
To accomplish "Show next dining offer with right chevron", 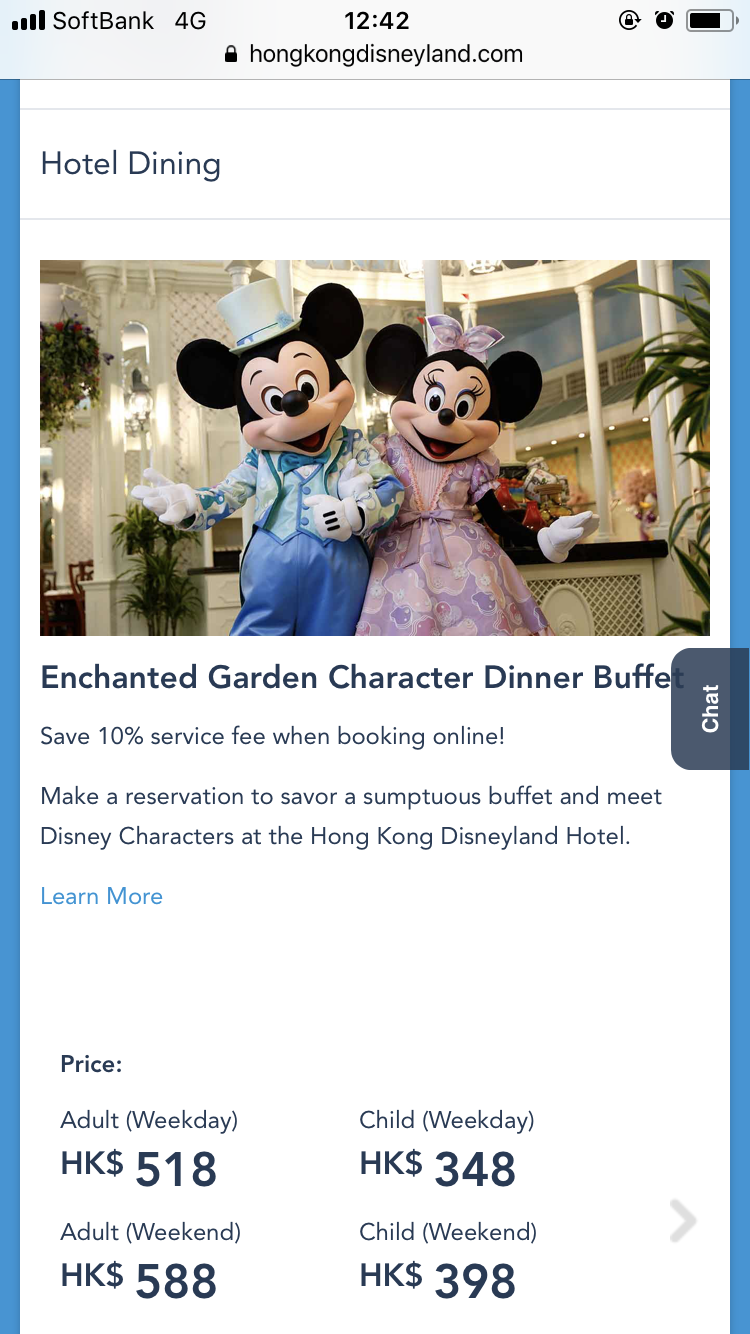I will (683, 1221).
